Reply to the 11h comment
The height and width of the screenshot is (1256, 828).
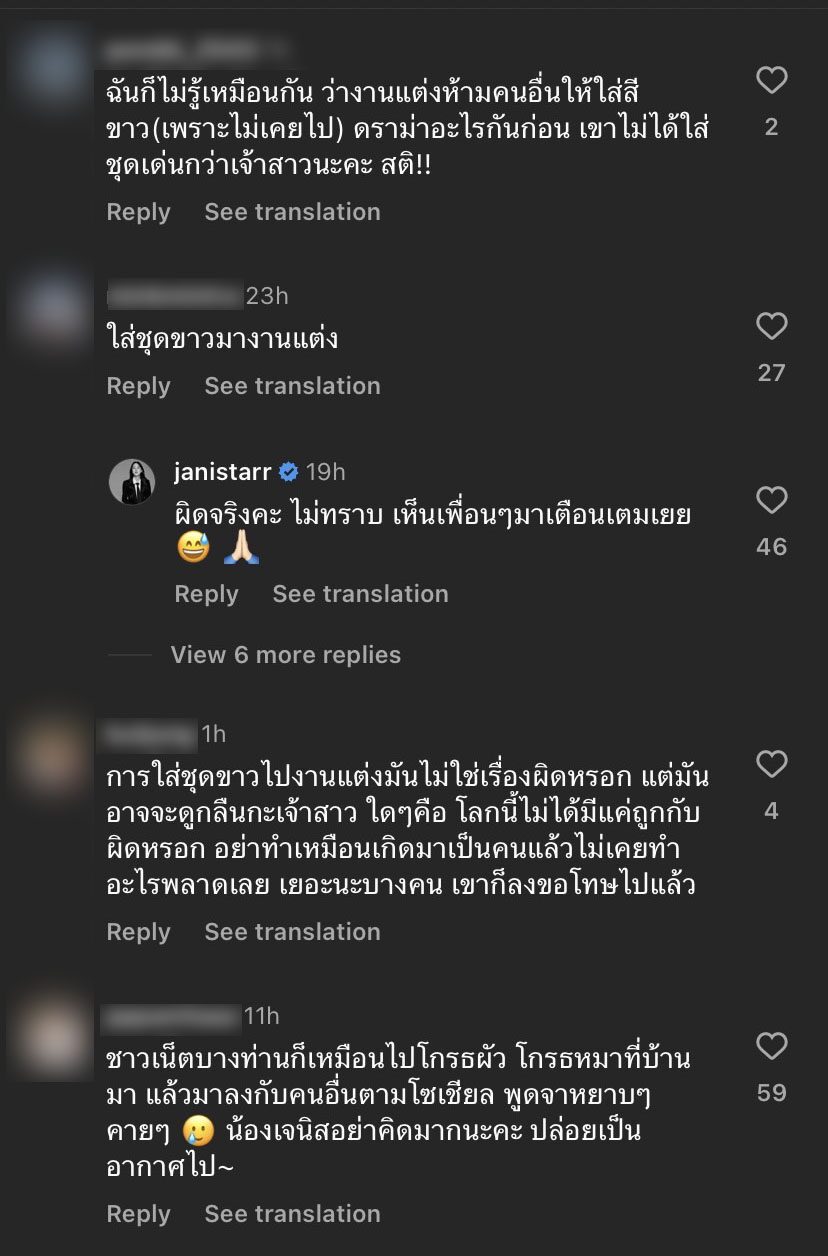pos(138,1214)
